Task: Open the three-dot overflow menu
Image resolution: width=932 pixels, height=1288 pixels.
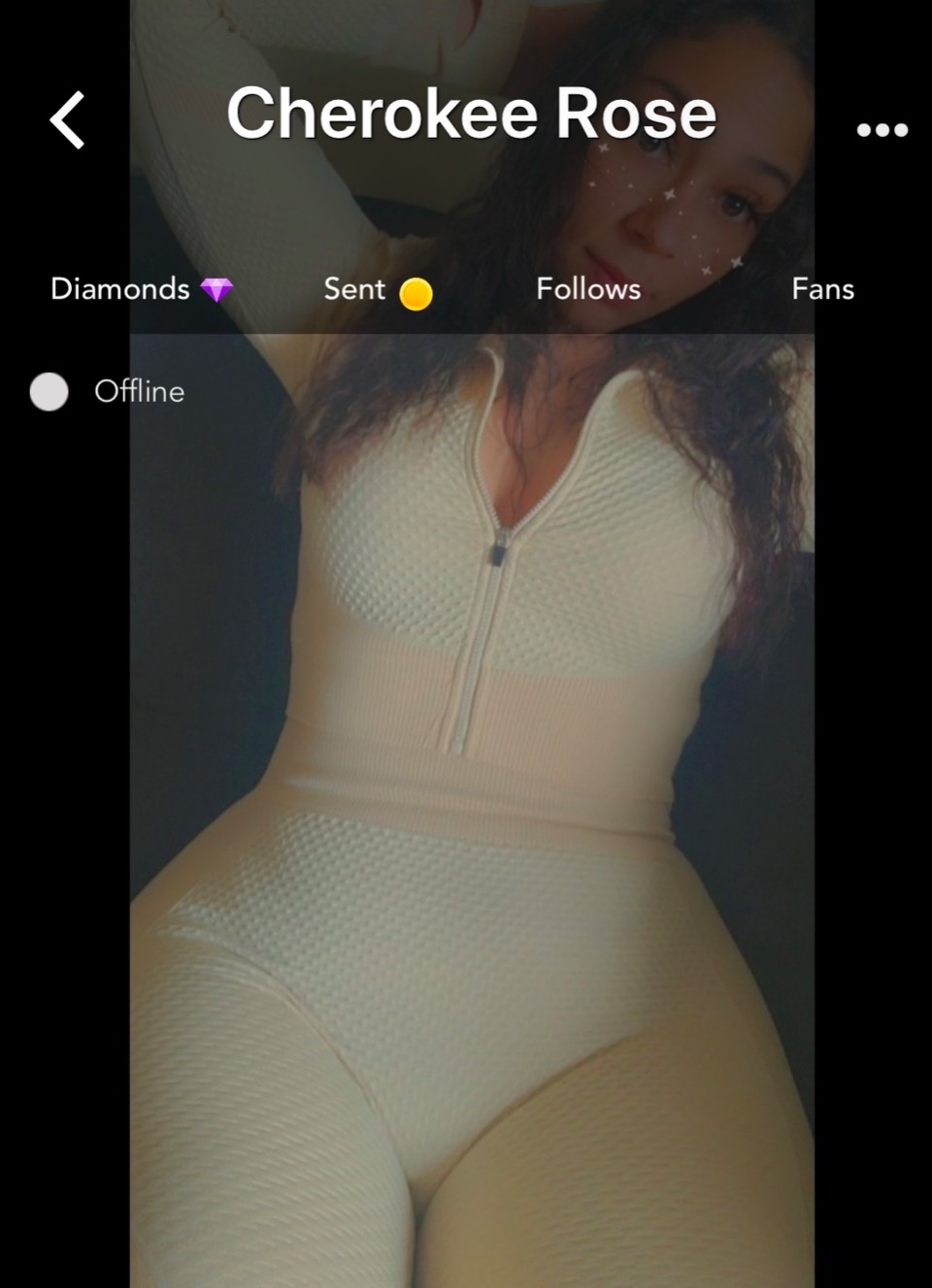Action: click(882, 129)
